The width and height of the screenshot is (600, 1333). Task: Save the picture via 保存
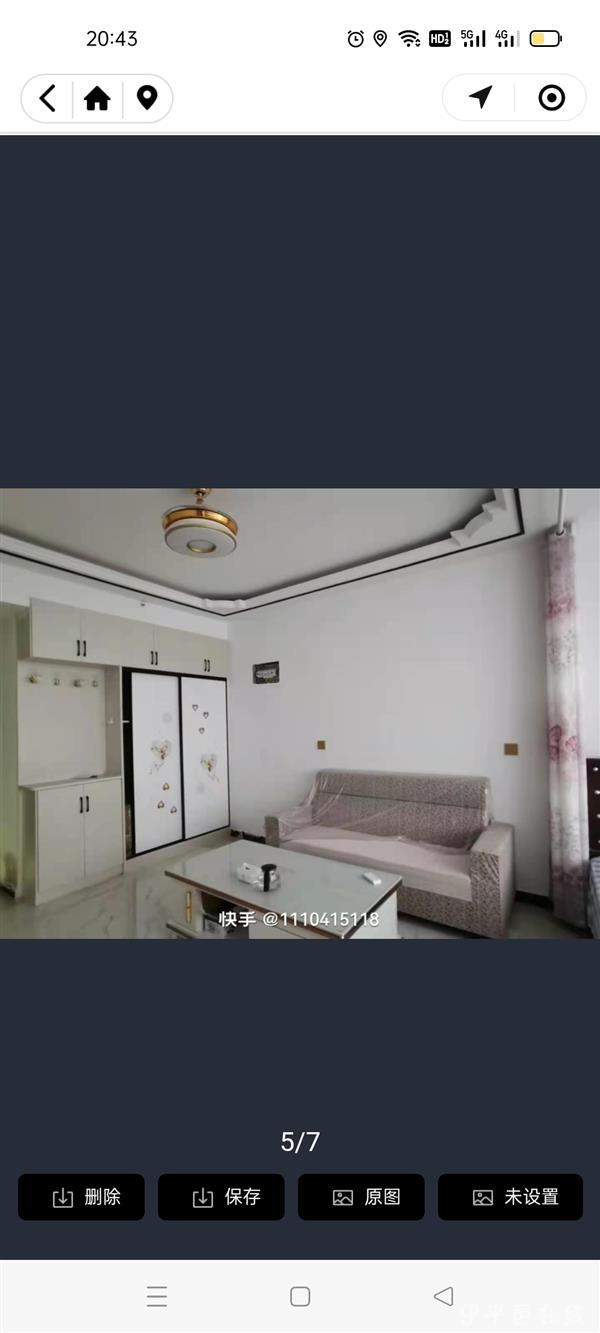pos(221,1197)
